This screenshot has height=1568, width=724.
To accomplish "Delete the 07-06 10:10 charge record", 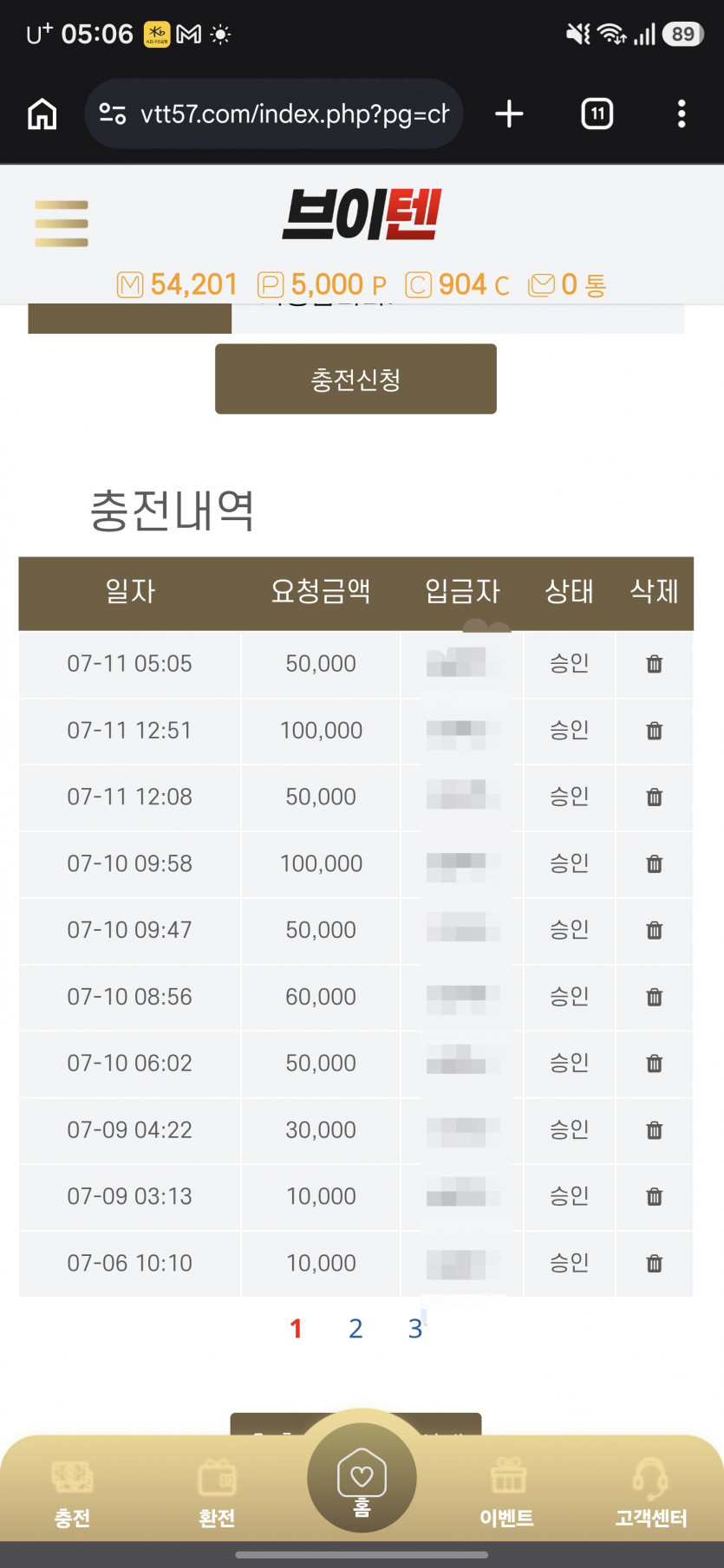I will click(655, 1264).
